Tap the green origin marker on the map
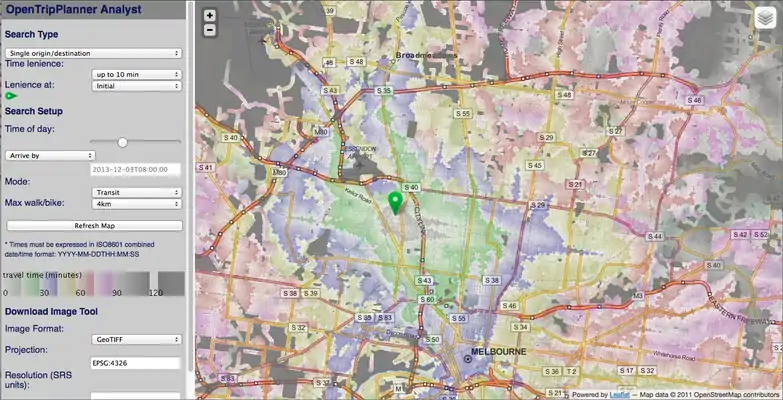This screenshot has height=400, width=783. tap(395, 202)
